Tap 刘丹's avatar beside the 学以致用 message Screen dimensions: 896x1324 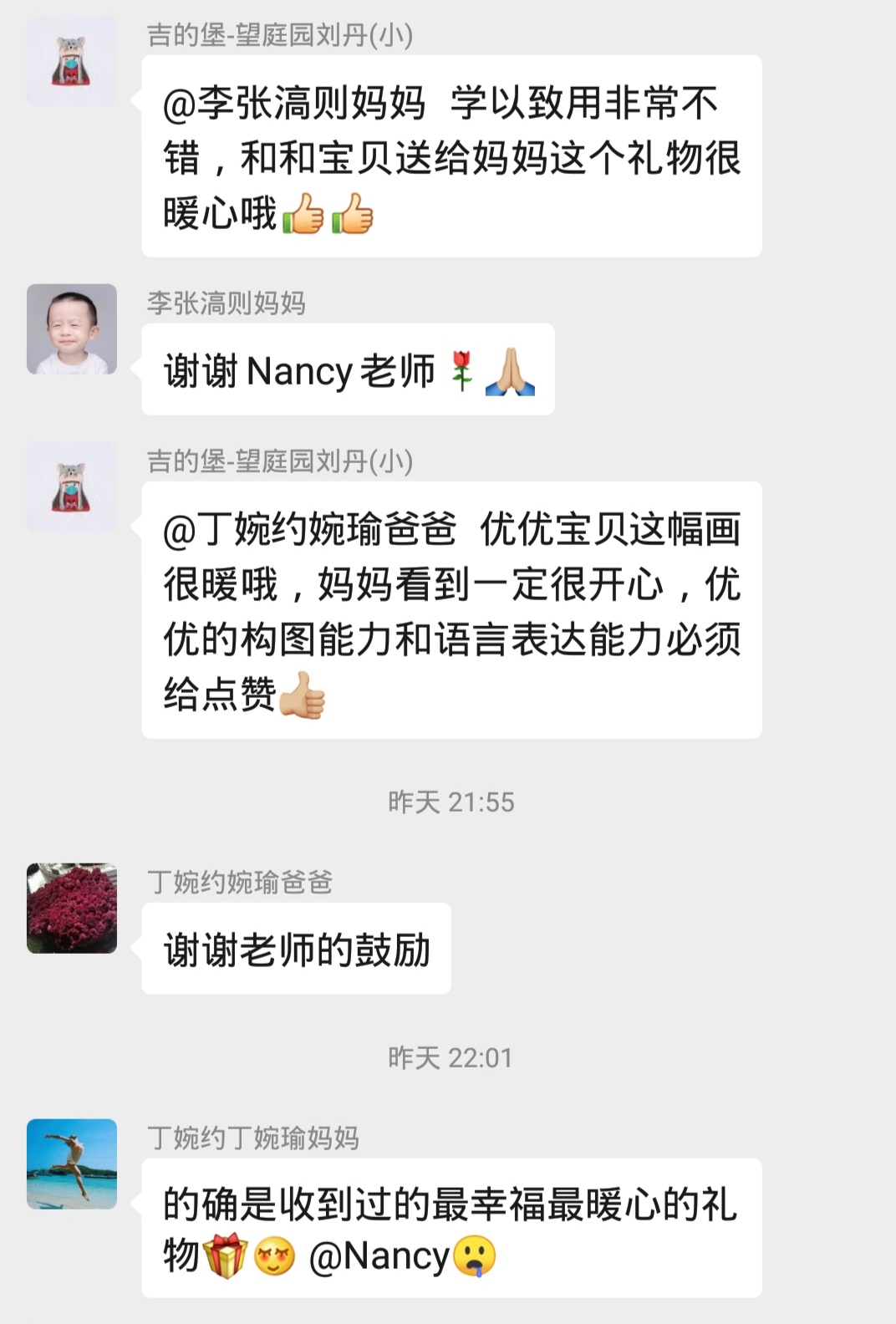pyautogui.click(x=72, y=61)
